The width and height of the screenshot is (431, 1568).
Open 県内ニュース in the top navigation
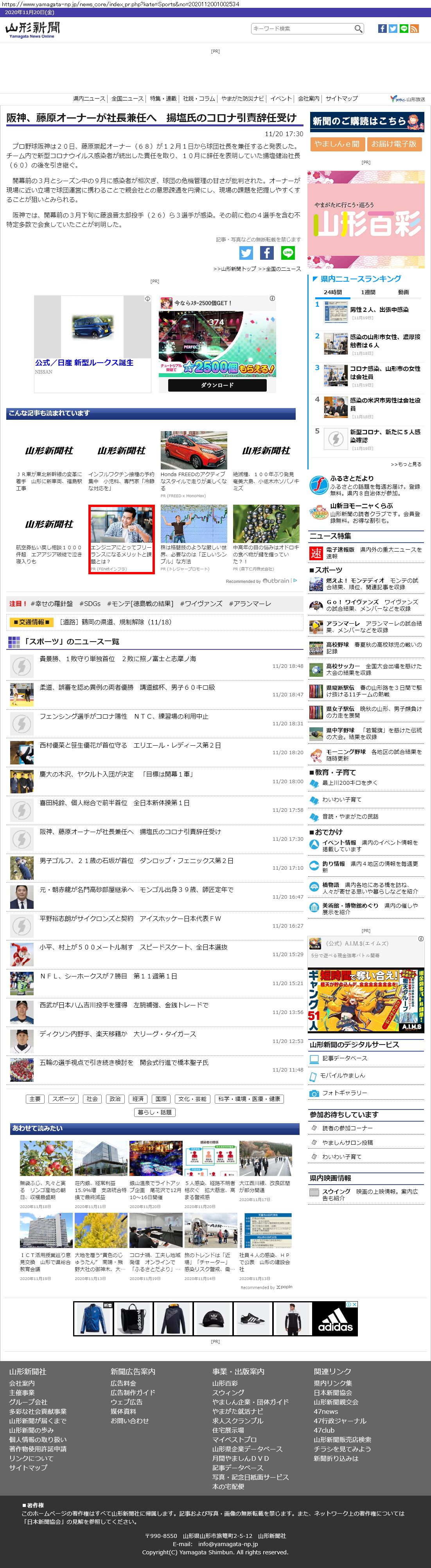click(x=89, y=99)
